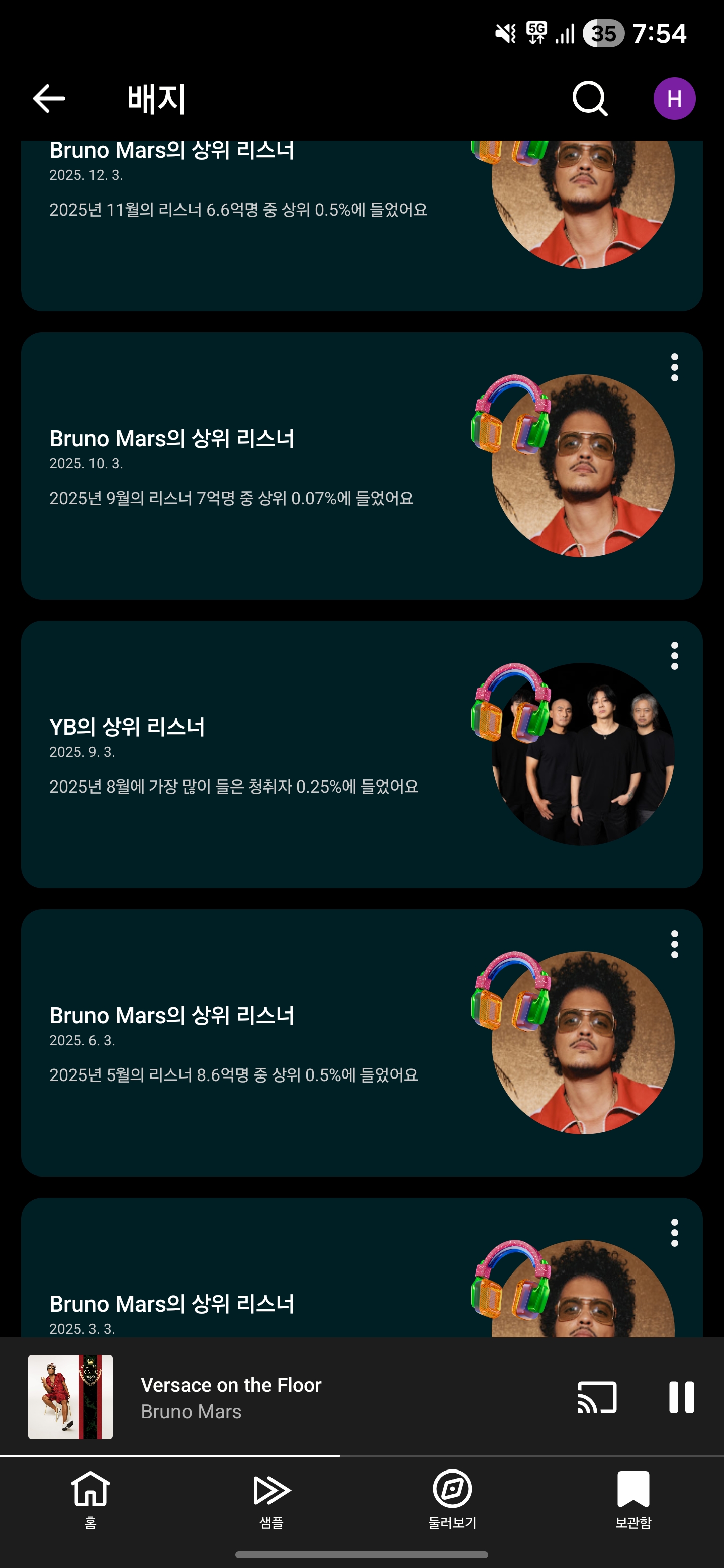Open the purple H profile avatar
724x1568 pixels.
(674, 99)
